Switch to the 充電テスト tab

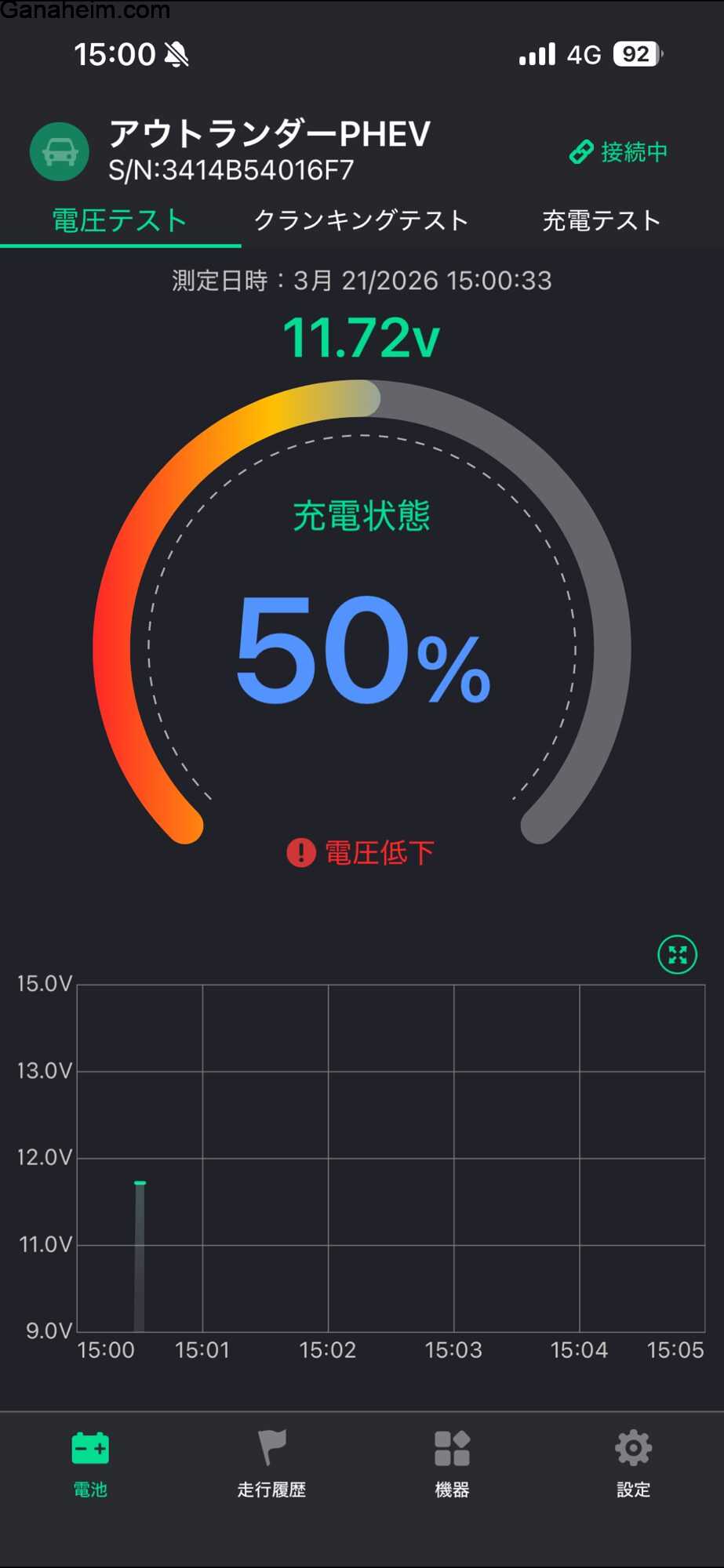point(602,220)
